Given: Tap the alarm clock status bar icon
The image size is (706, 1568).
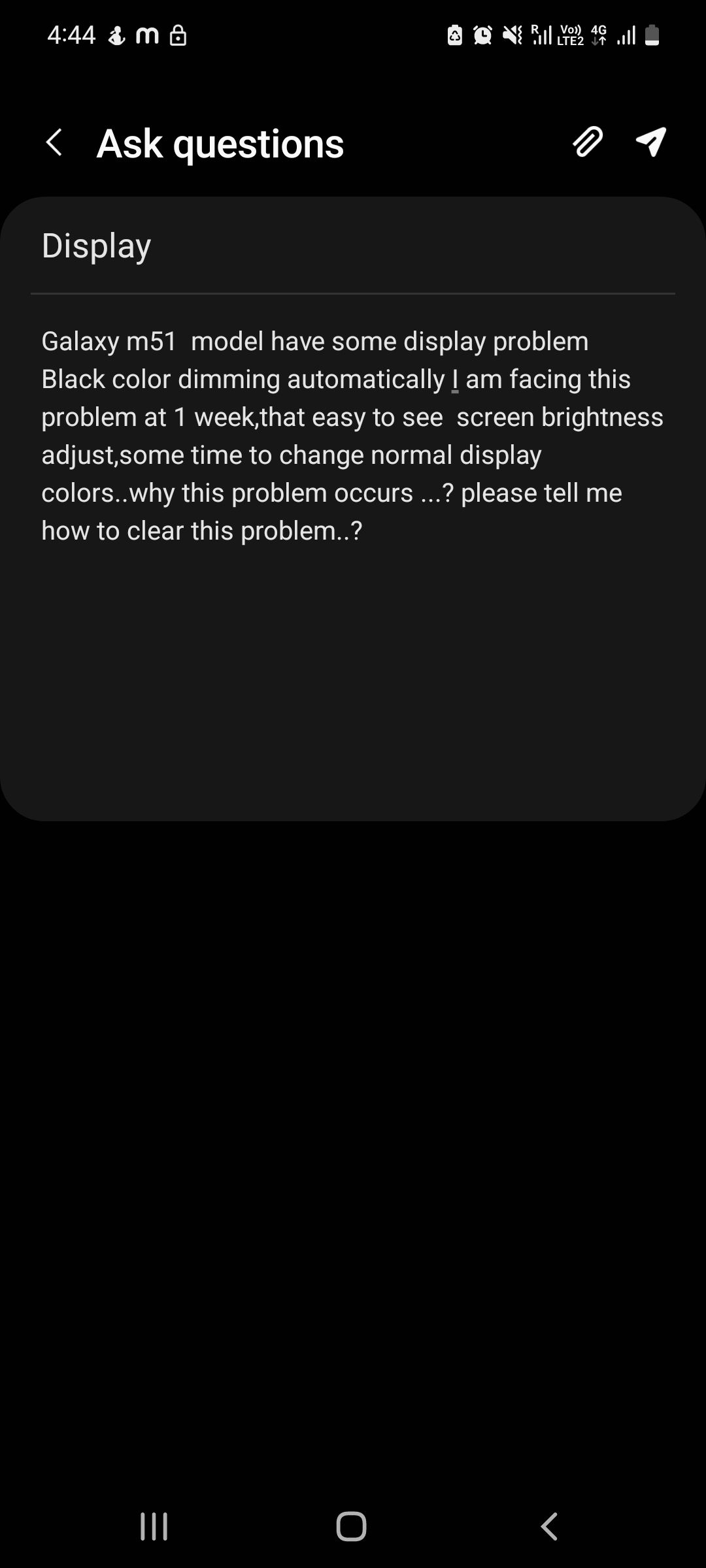Looking at the screenshot, I should tap(481, 35).
